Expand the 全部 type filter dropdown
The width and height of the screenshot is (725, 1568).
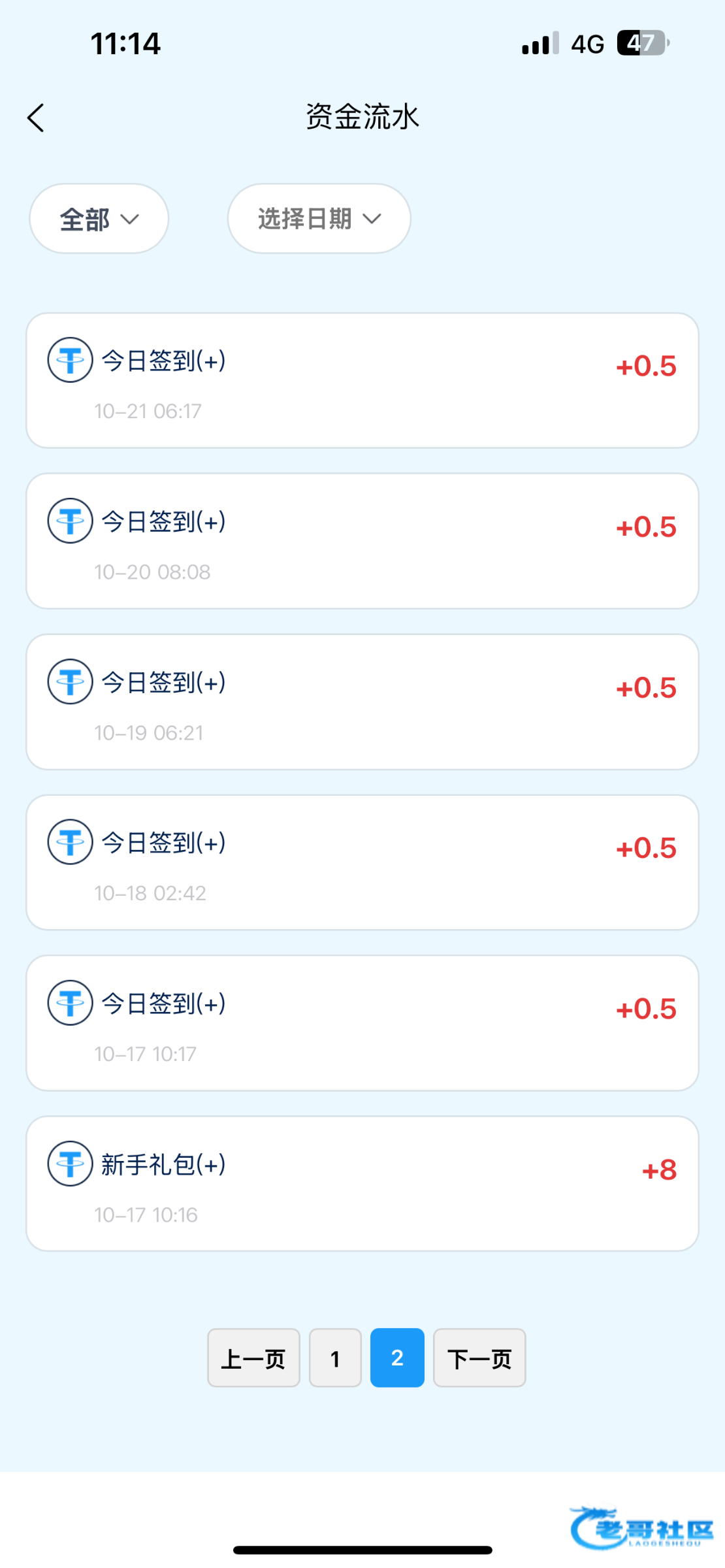click(x=99, y=219)
